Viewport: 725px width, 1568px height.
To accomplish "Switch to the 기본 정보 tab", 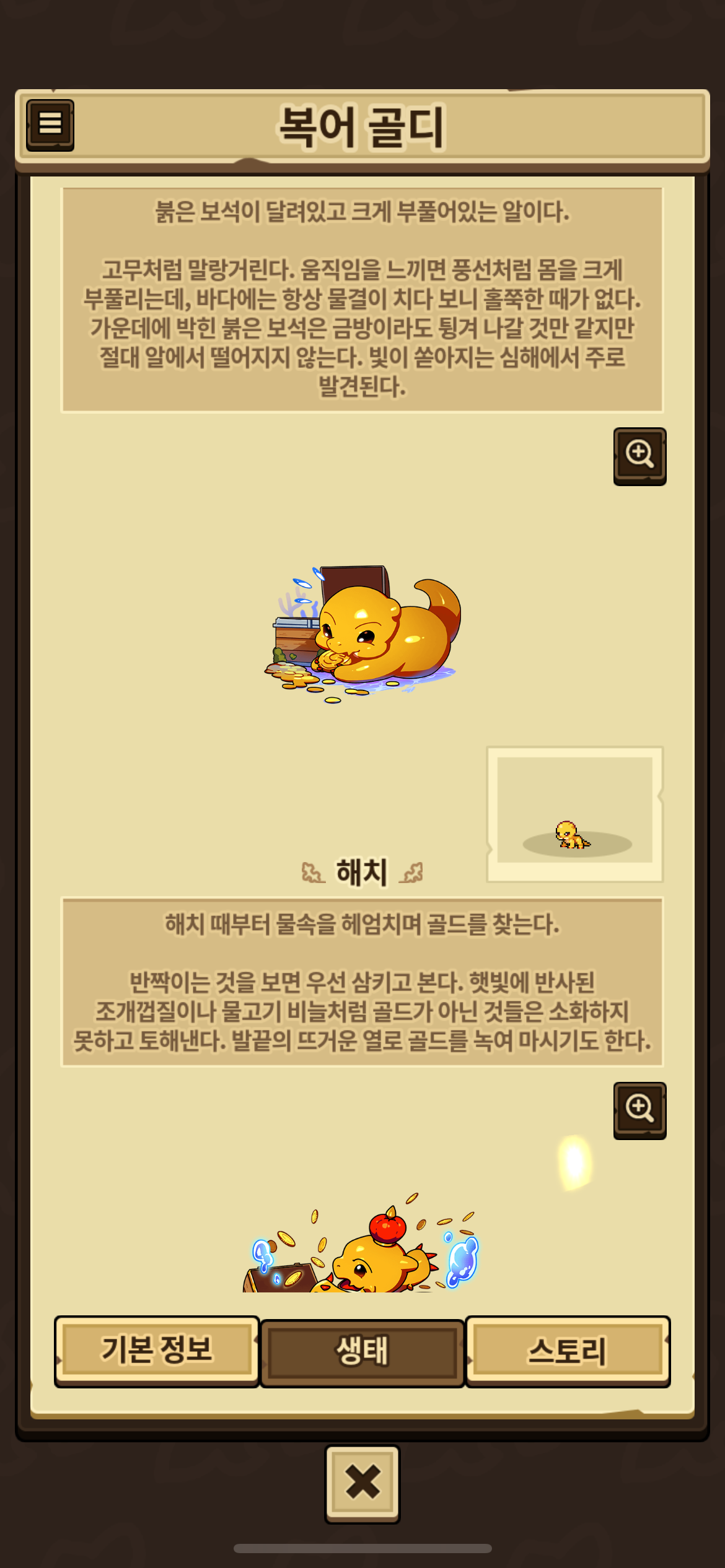I will click(x=157, y=1351).
